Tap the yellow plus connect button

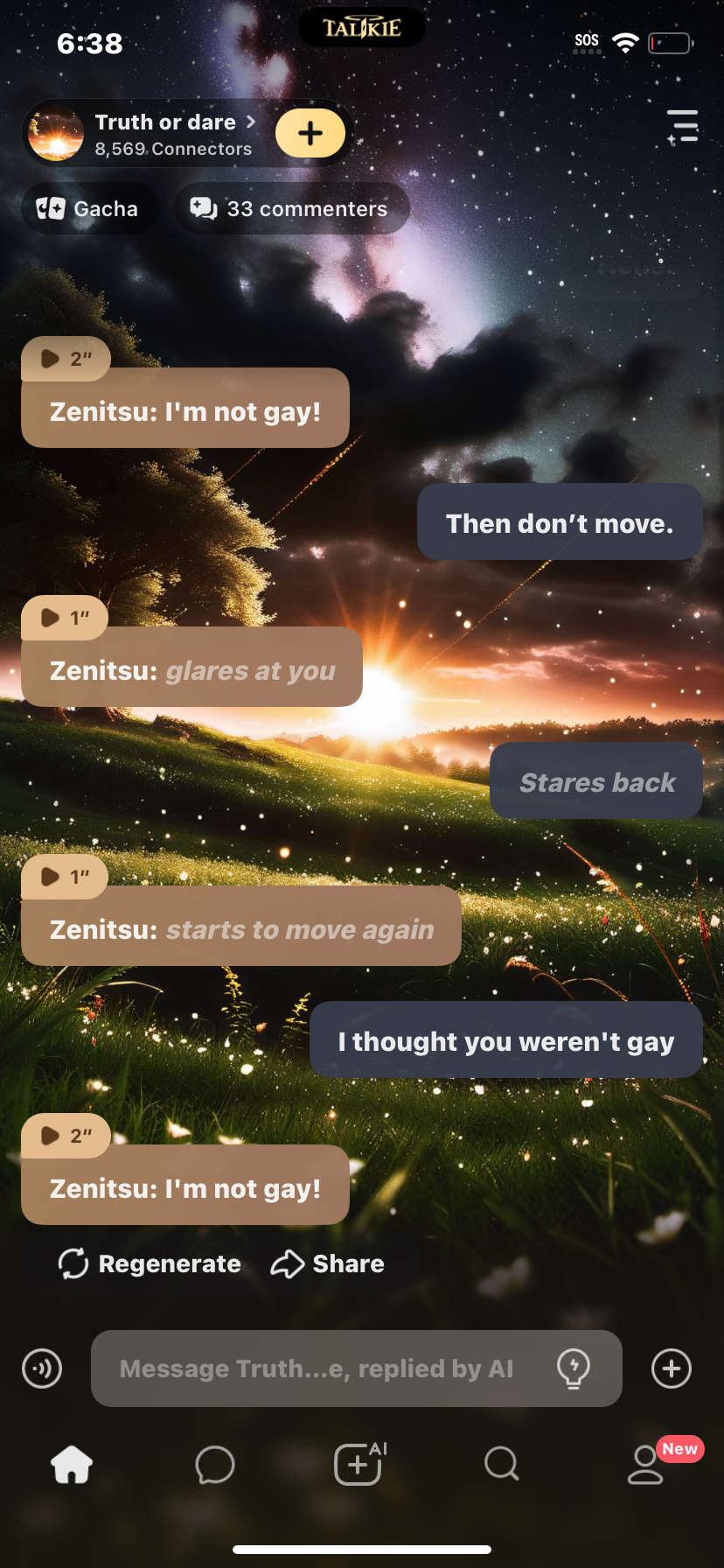(x=310, y=134)
